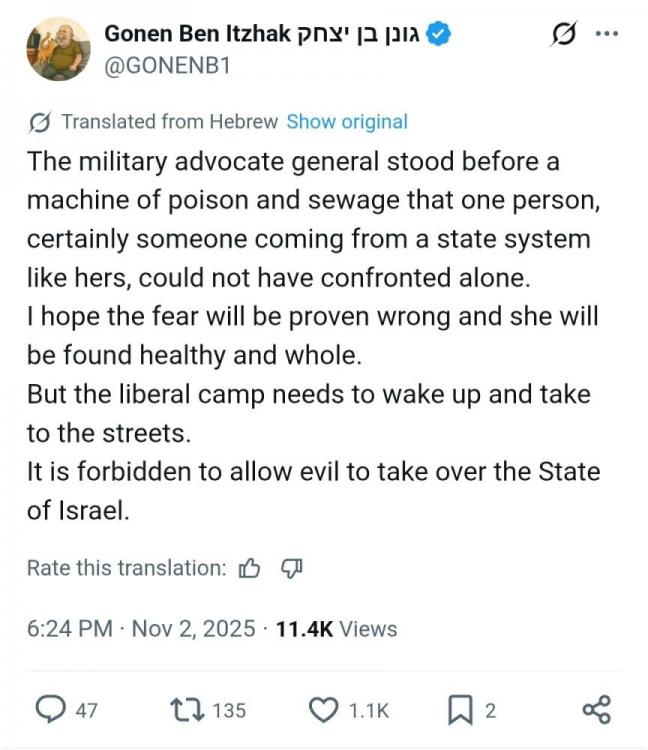Viewport: 648px width, 750px height.
Task: Bookmark this post
Action: point(459,710)
